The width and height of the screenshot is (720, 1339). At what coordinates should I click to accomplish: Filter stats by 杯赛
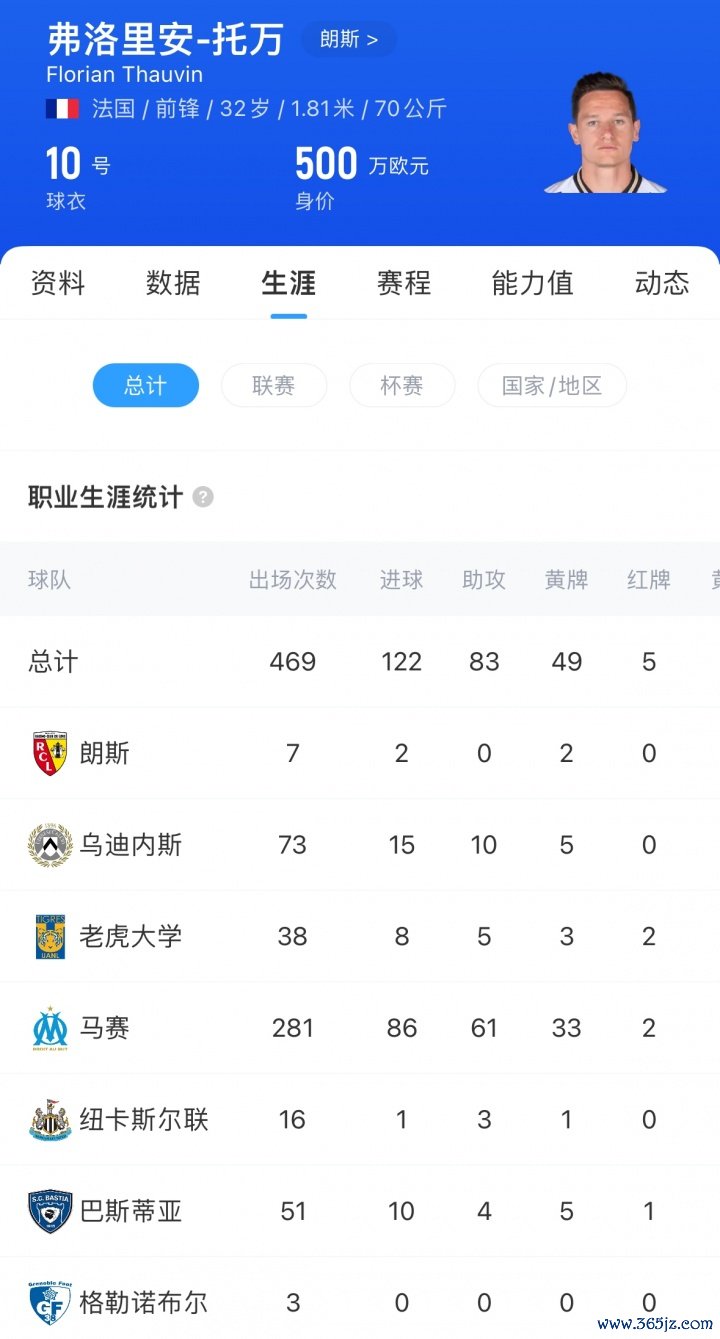[x=402, y=385]
